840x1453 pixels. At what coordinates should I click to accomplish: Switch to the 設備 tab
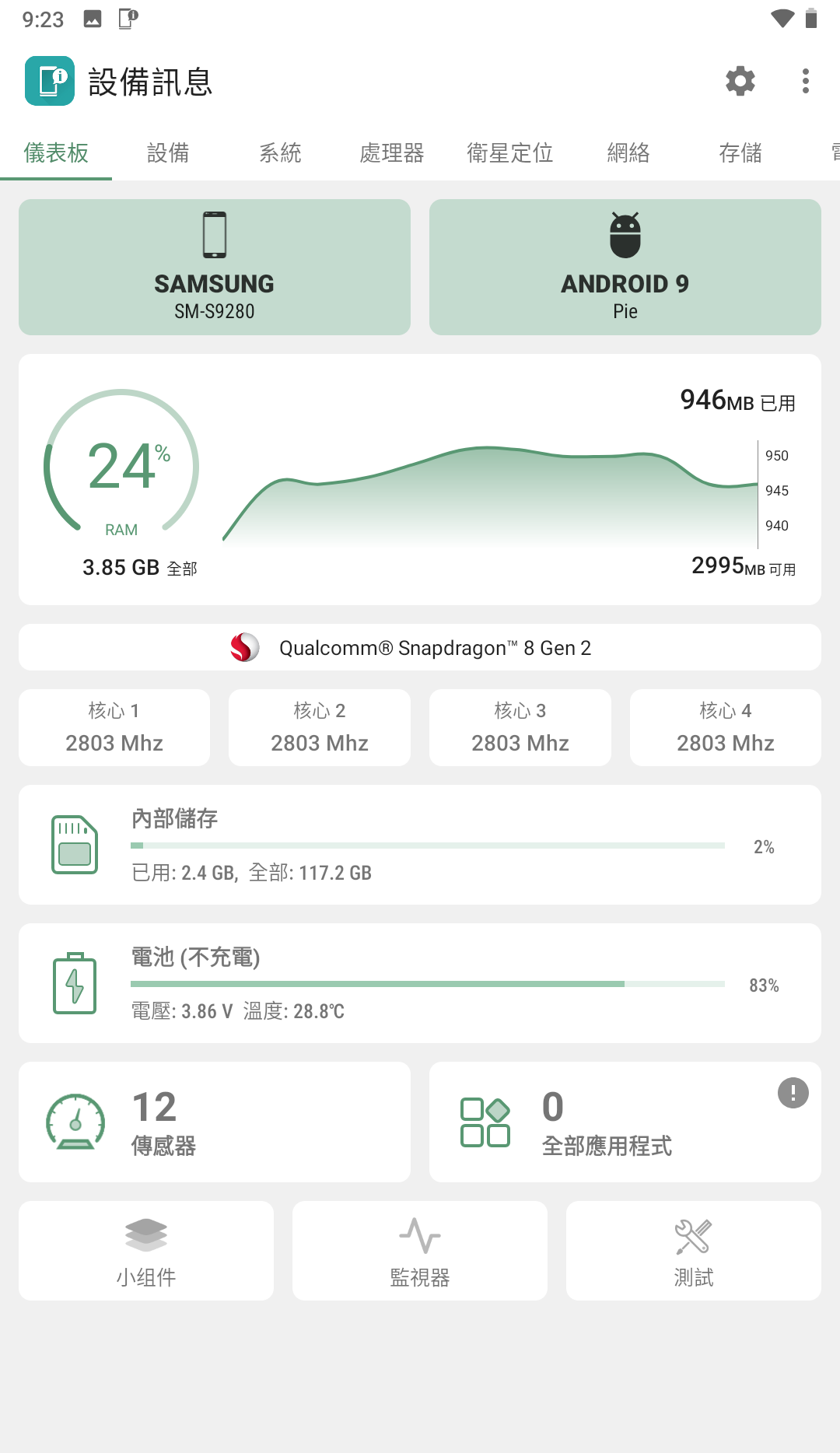point(168,152)
